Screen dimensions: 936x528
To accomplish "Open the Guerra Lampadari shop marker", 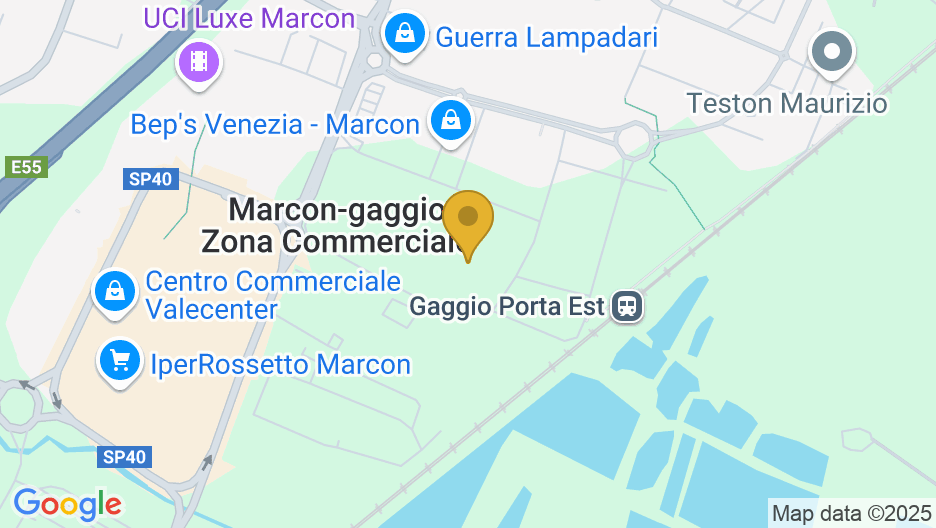I will point(404,33).
